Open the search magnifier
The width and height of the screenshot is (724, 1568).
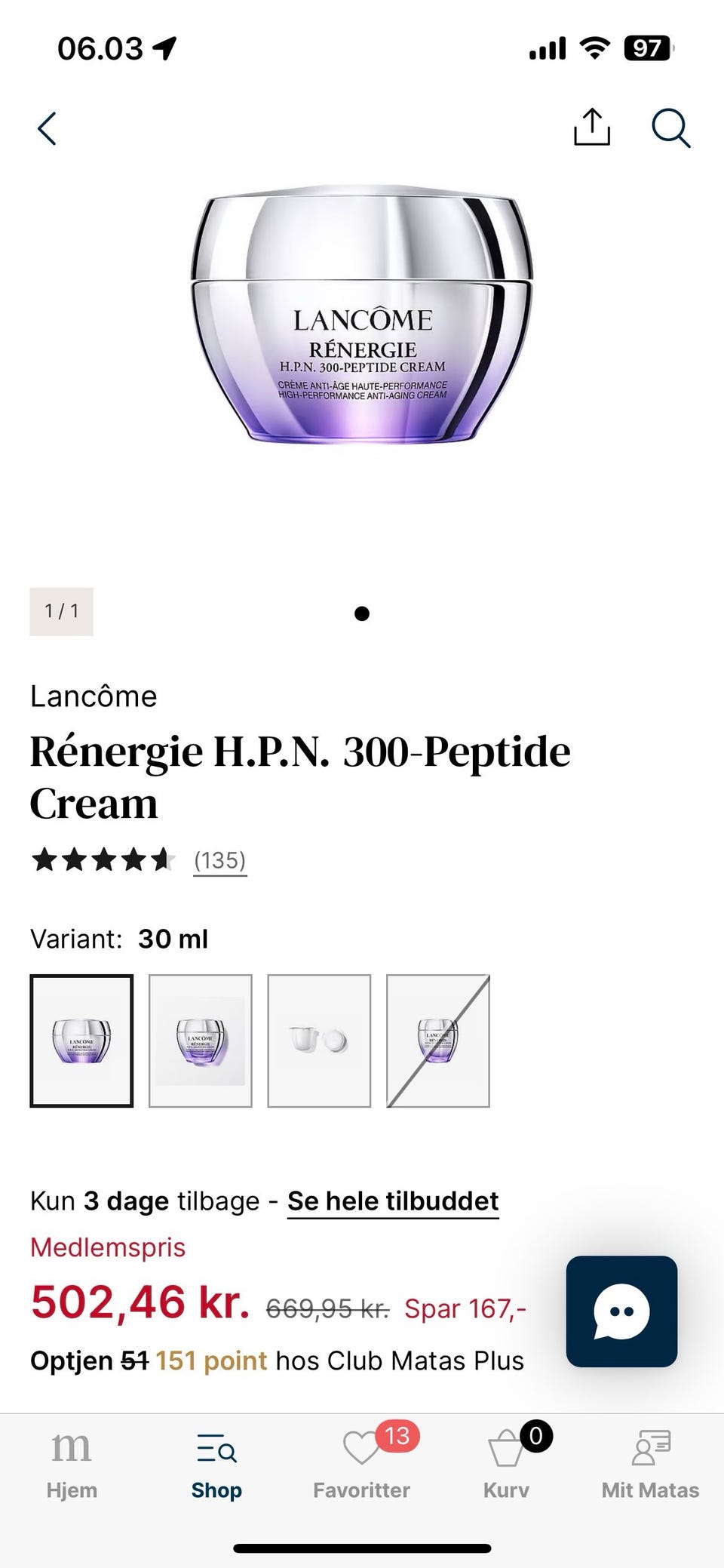[x=670, y=128]
